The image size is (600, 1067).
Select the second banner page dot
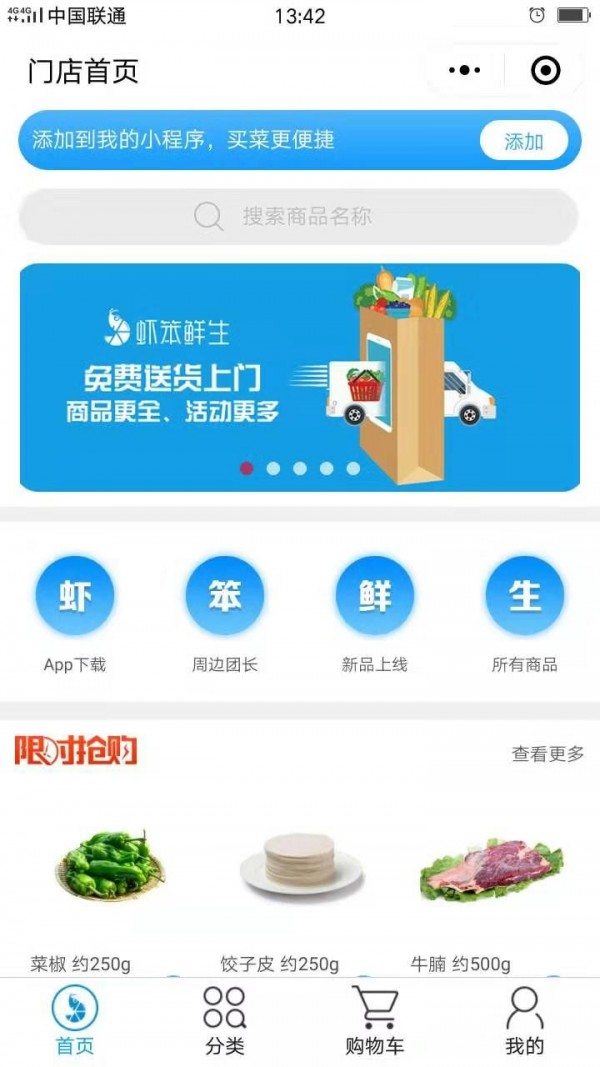pyautogui.click(x=273, y=468)
